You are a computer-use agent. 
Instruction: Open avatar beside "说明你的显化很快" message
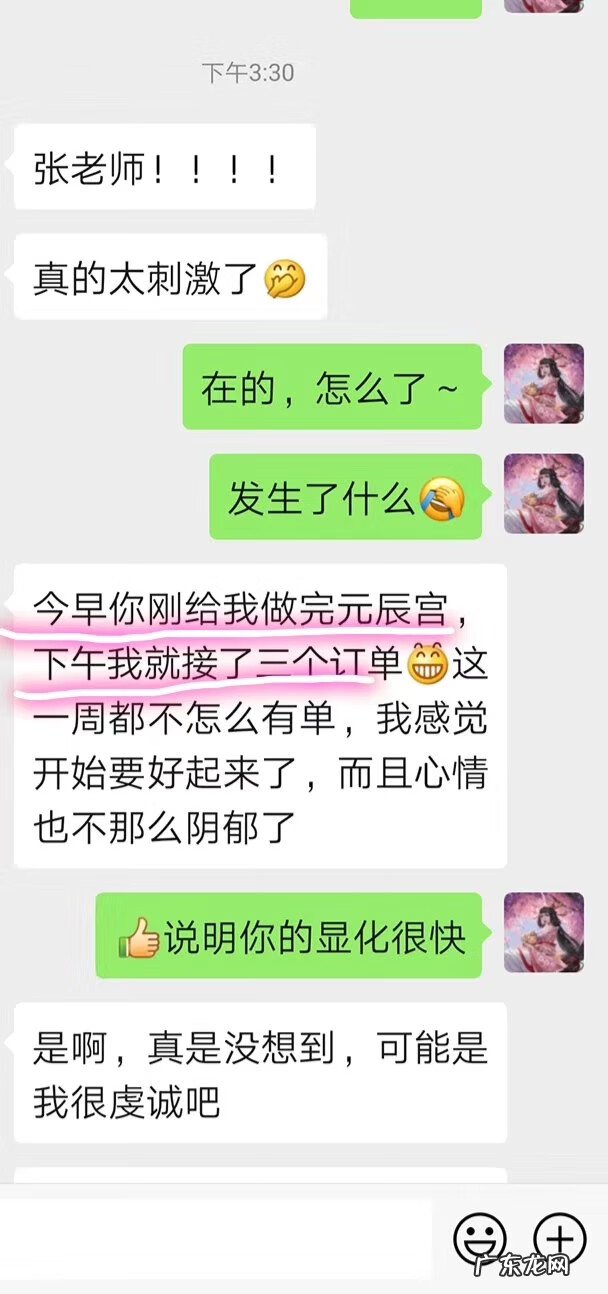pos(543,932)
